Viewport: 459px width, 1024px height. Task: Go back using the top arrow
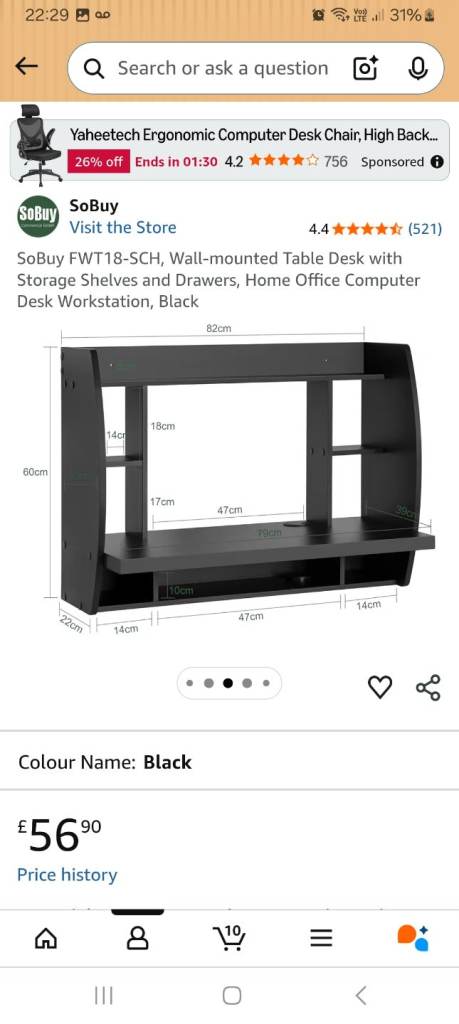point(27,66)
